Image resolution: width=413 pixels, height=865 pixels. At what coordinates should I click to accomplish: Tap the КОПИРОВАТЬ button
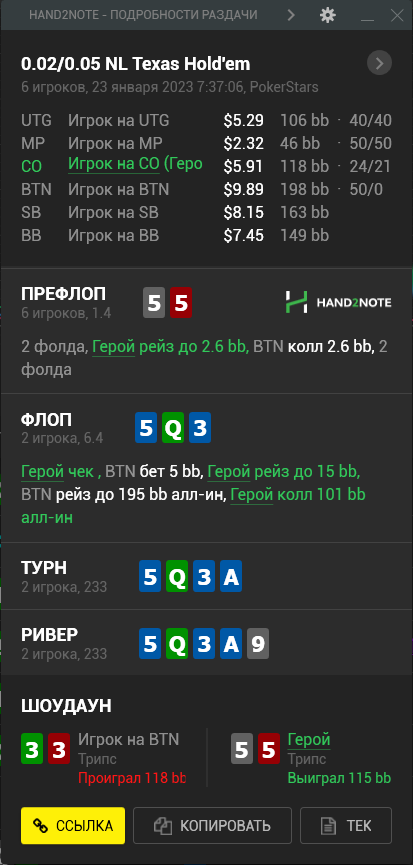tap(212, 826)
